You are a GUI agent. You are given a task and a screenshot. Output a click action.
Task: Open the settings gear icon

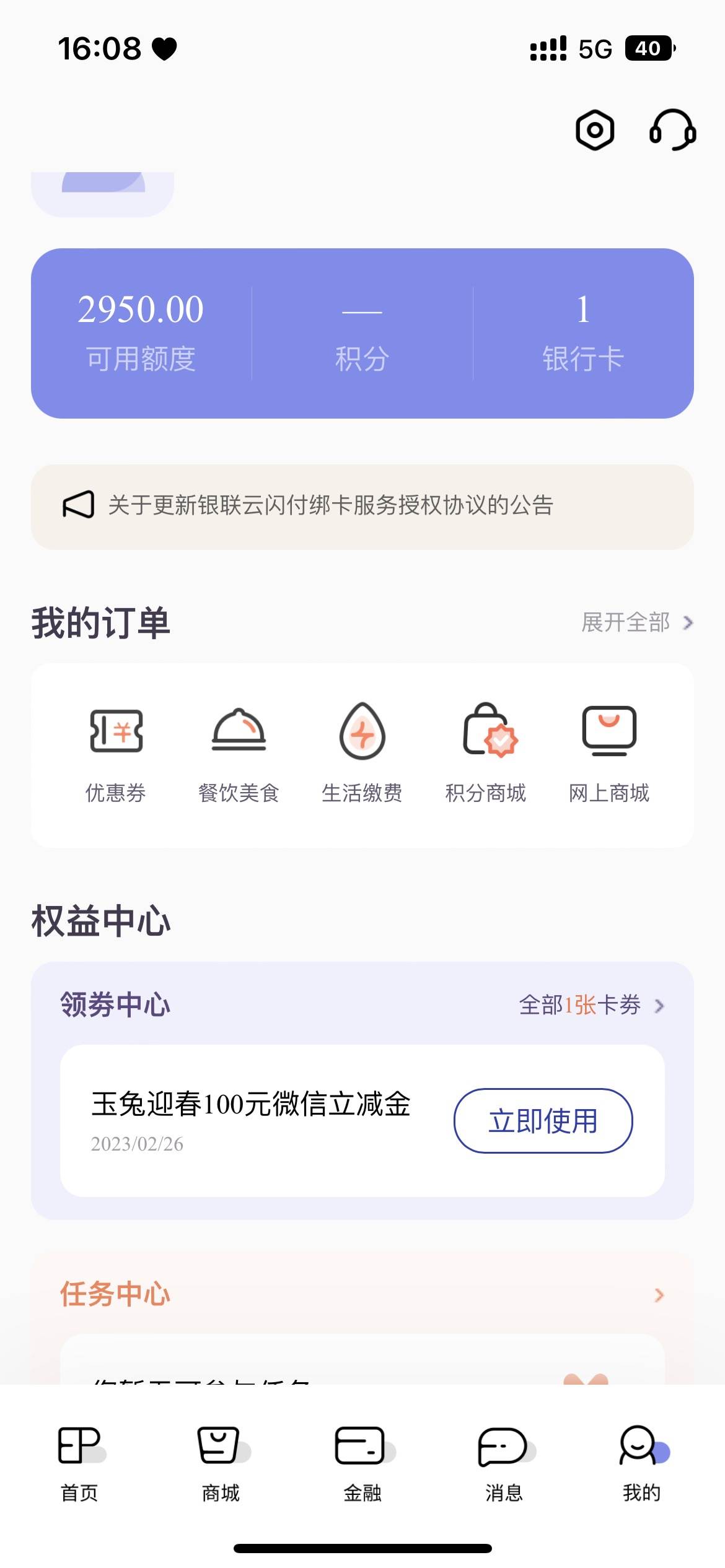(x=594, y=130)
